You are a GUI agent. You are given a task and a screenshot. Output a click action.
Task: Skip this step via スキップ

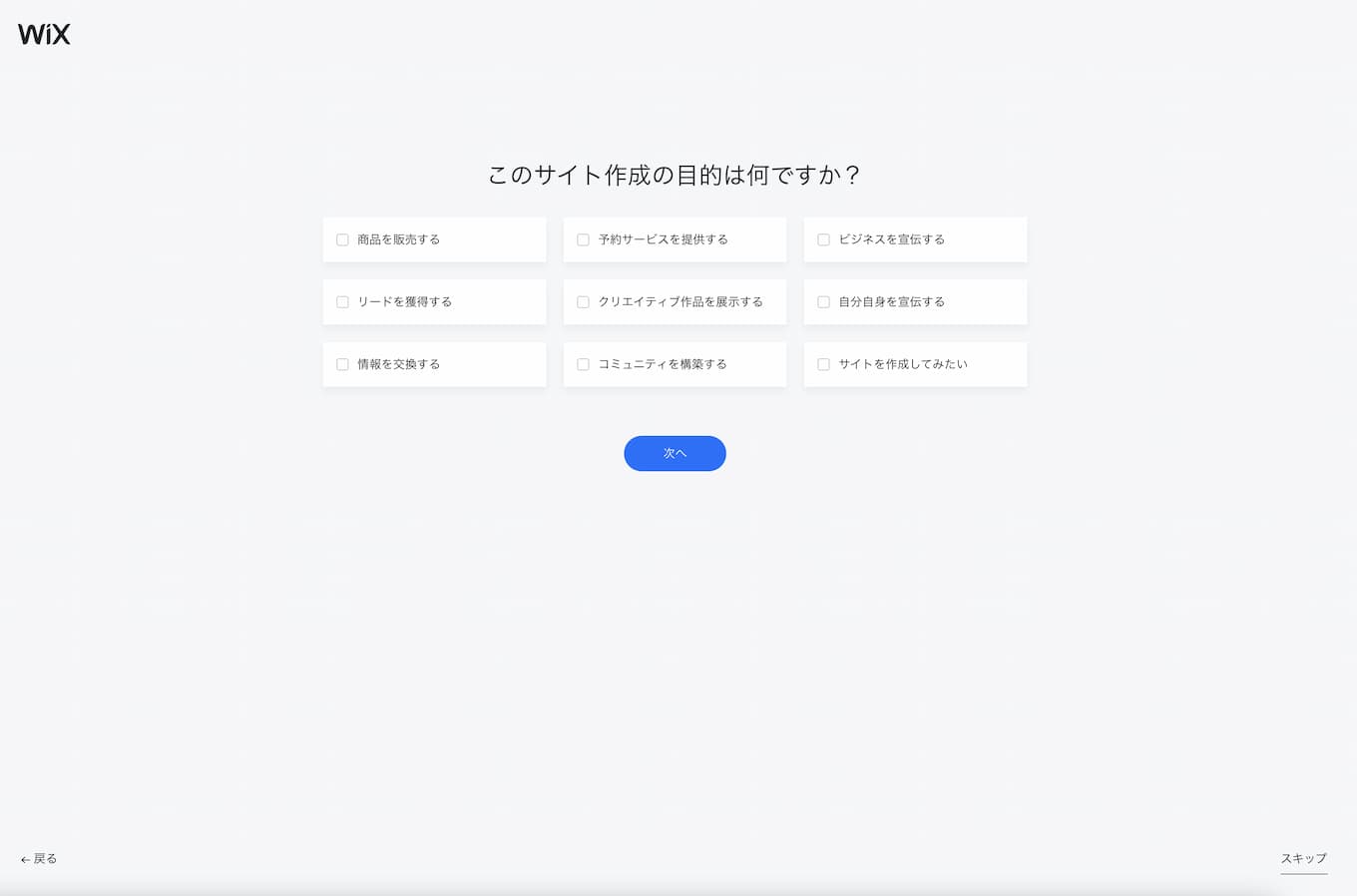pos(1303,859)
